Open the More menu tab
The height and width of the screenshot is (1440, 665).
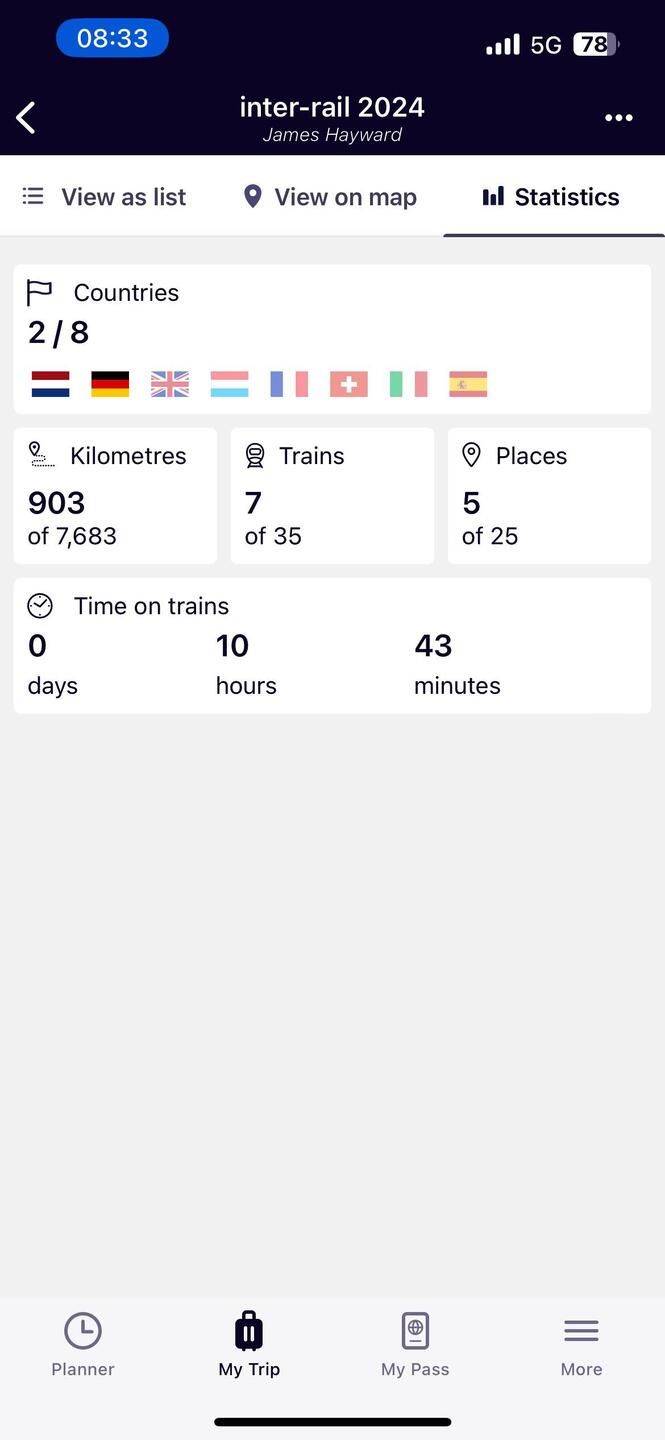[x=581, y=1345]
